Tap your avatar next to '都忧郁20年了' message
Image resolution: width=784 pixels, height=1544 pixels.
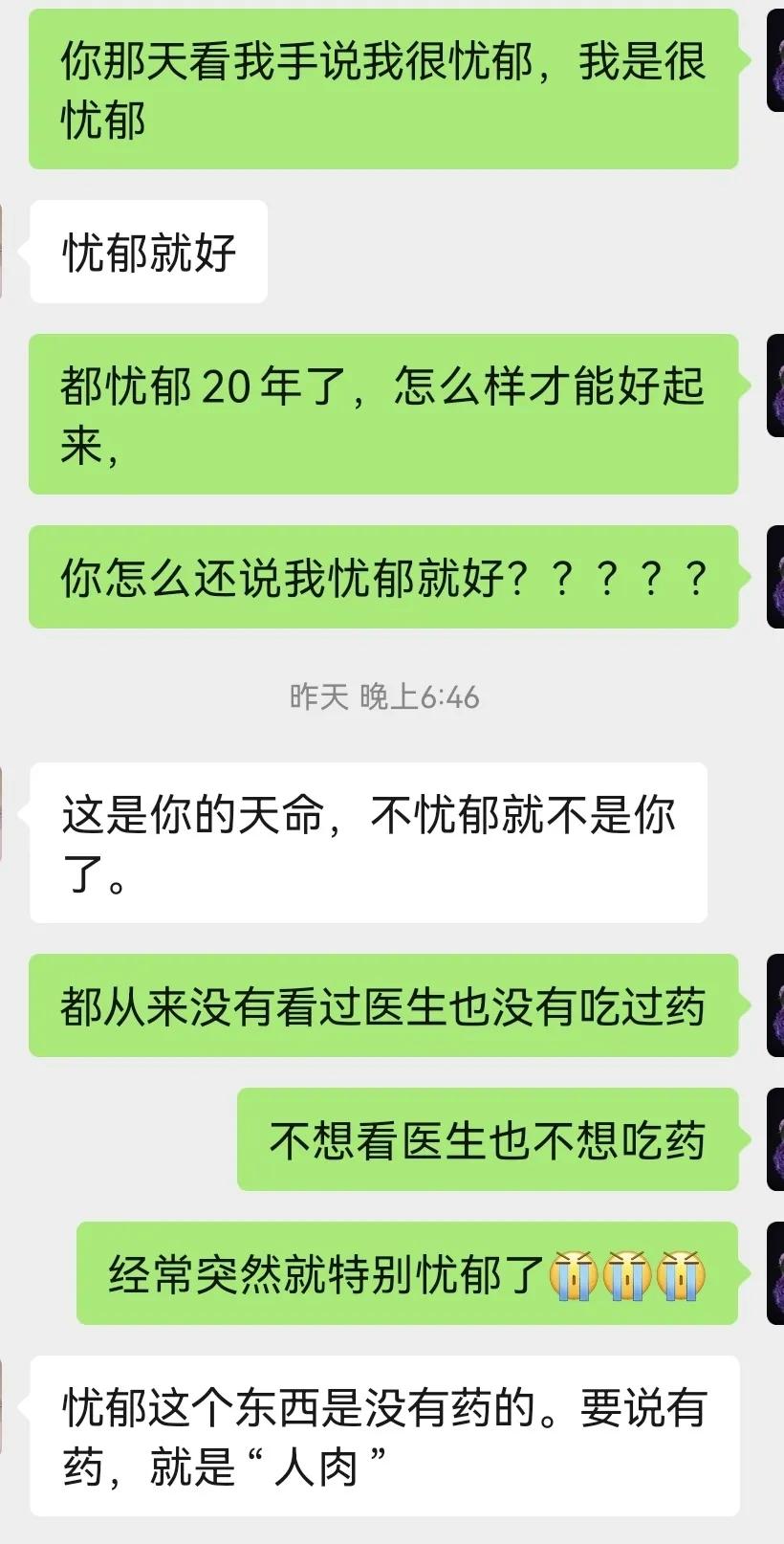[775, 386]
